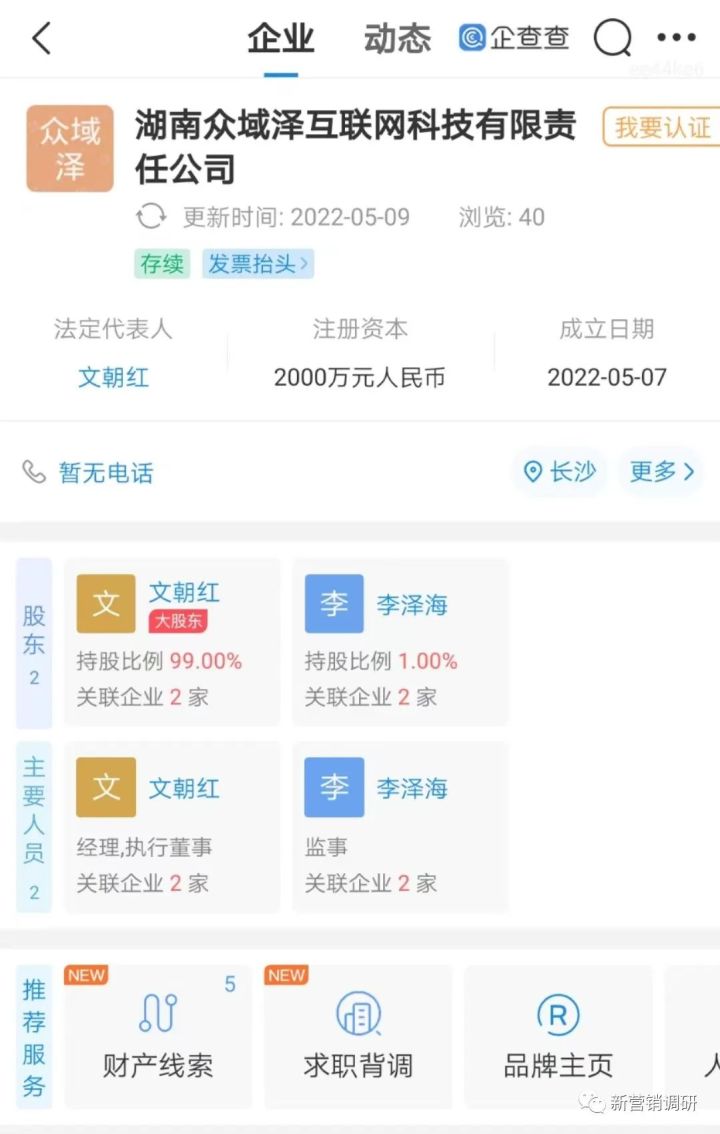Click the 李 avatar of supervisor 李泽海
The height and width of the screenshot is (1134, 720).
click(x=333, y=787)
